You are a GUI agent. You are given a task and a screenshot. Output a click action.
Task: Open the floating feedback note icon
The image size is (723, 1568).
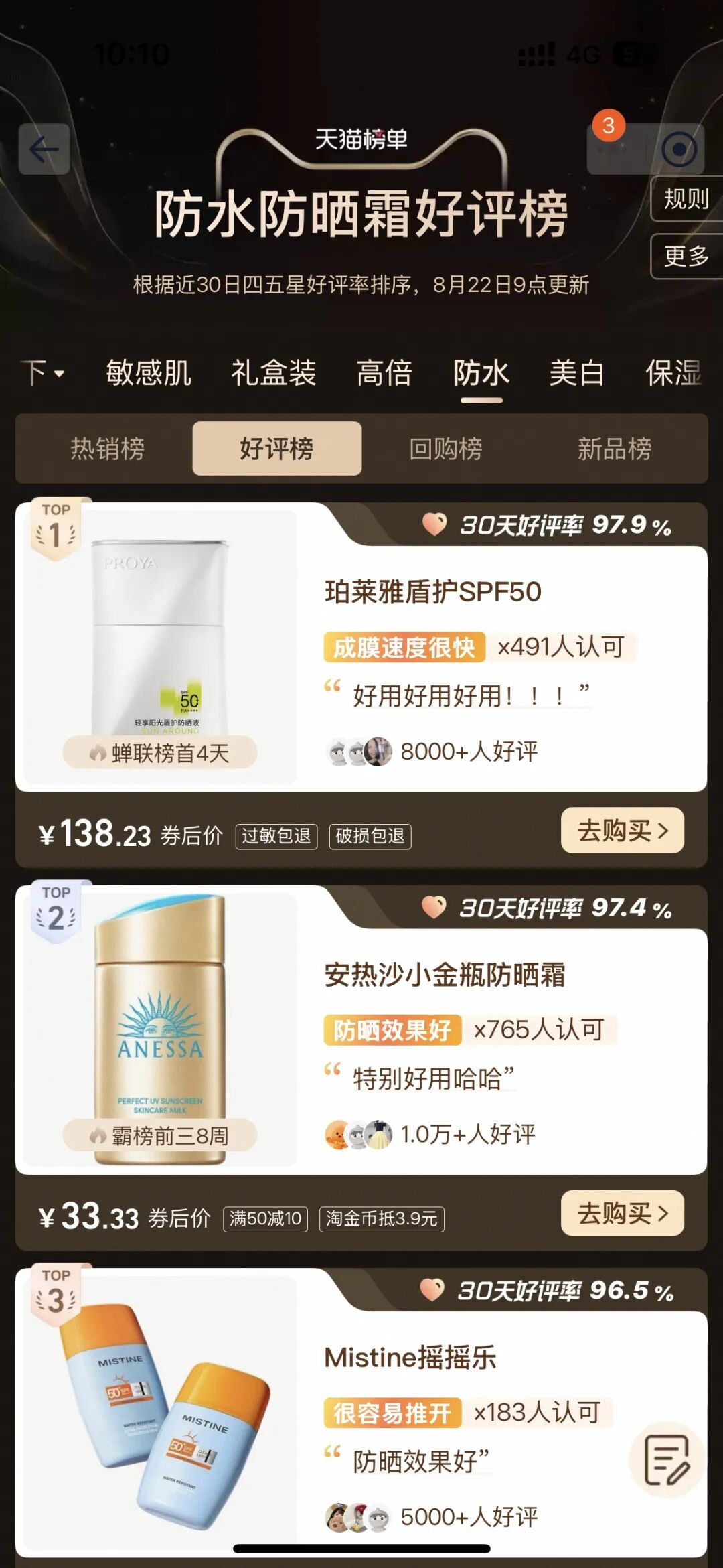click(666, 1460)
